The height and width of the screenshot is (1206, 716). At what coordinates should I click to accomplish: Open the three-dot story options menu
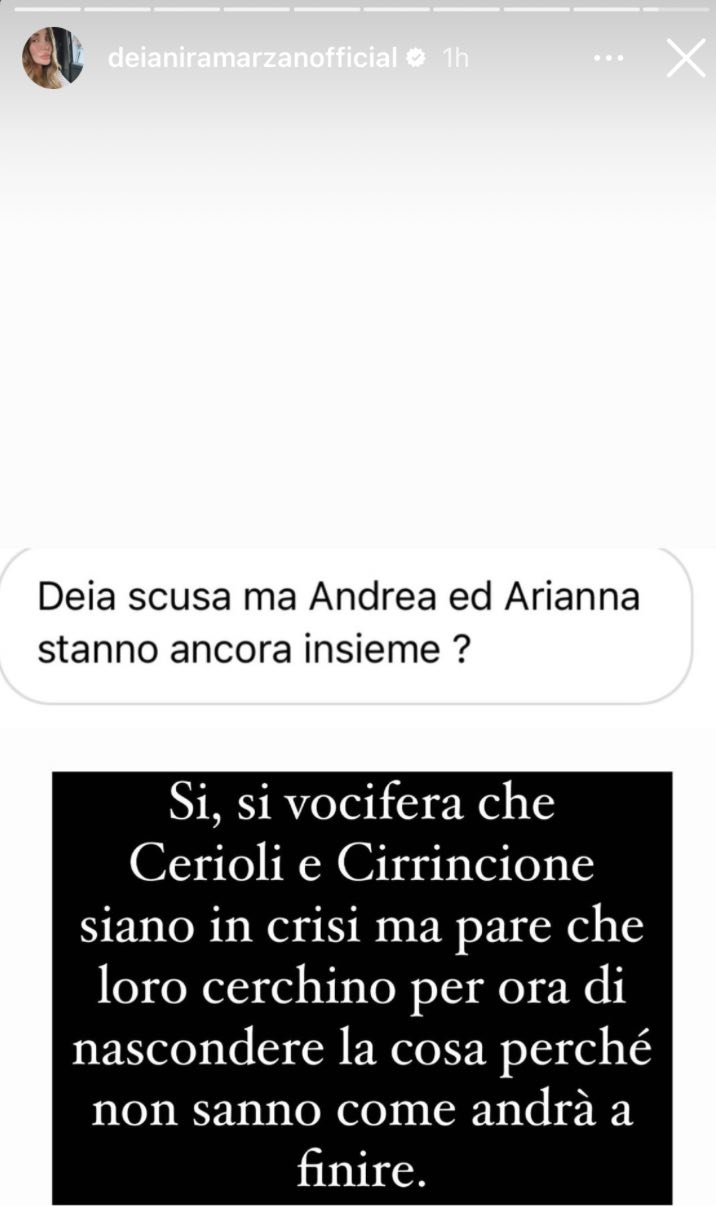(x=608, y=59)
